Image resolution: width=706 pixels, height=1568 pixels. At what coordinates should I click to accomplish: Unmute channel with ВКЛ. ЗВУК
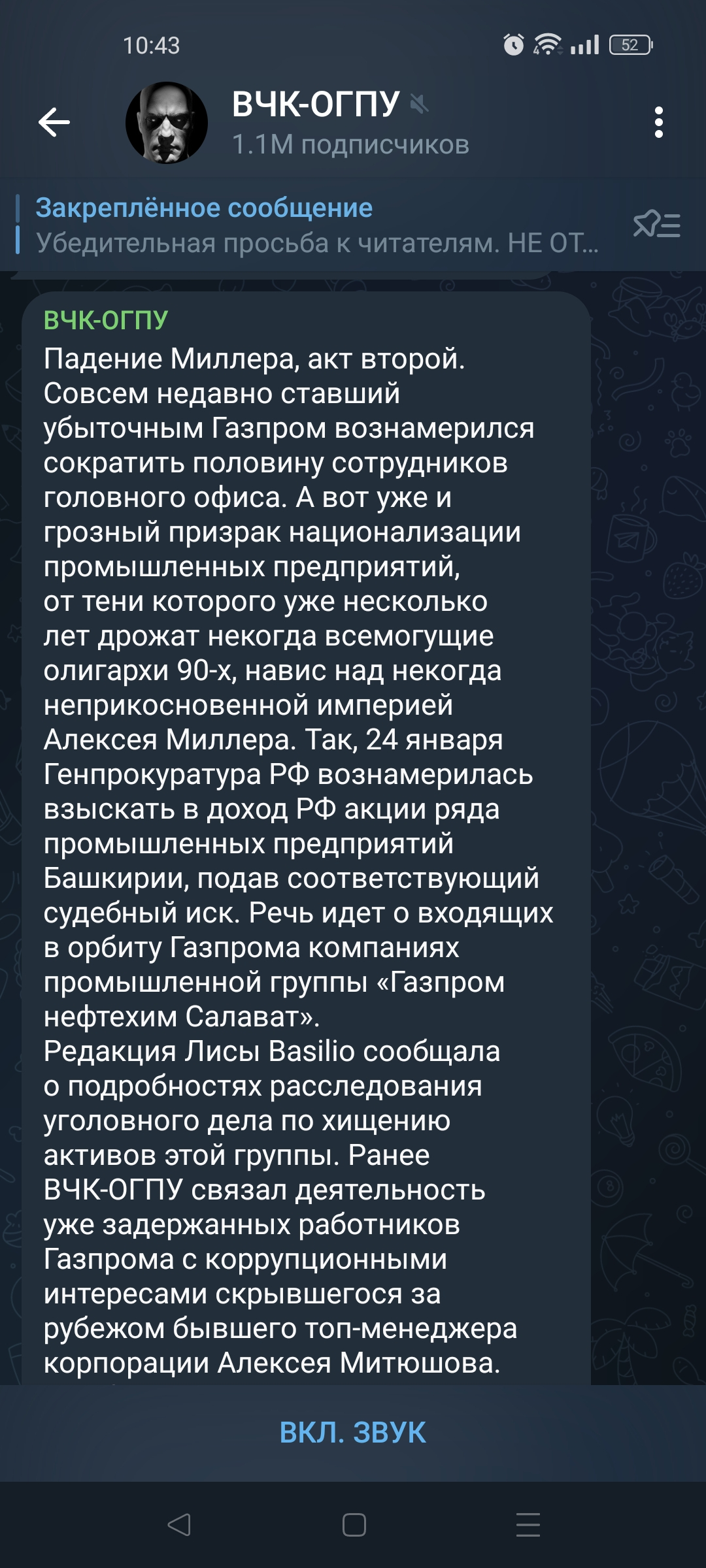pos(353,1432)
